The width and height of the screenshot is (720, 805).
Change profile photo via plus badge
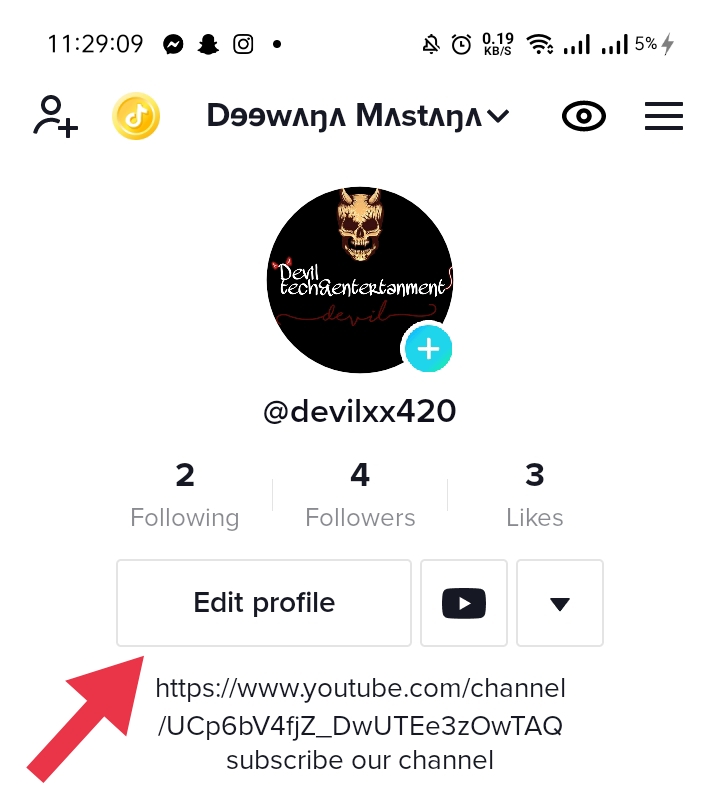[428, 349]
